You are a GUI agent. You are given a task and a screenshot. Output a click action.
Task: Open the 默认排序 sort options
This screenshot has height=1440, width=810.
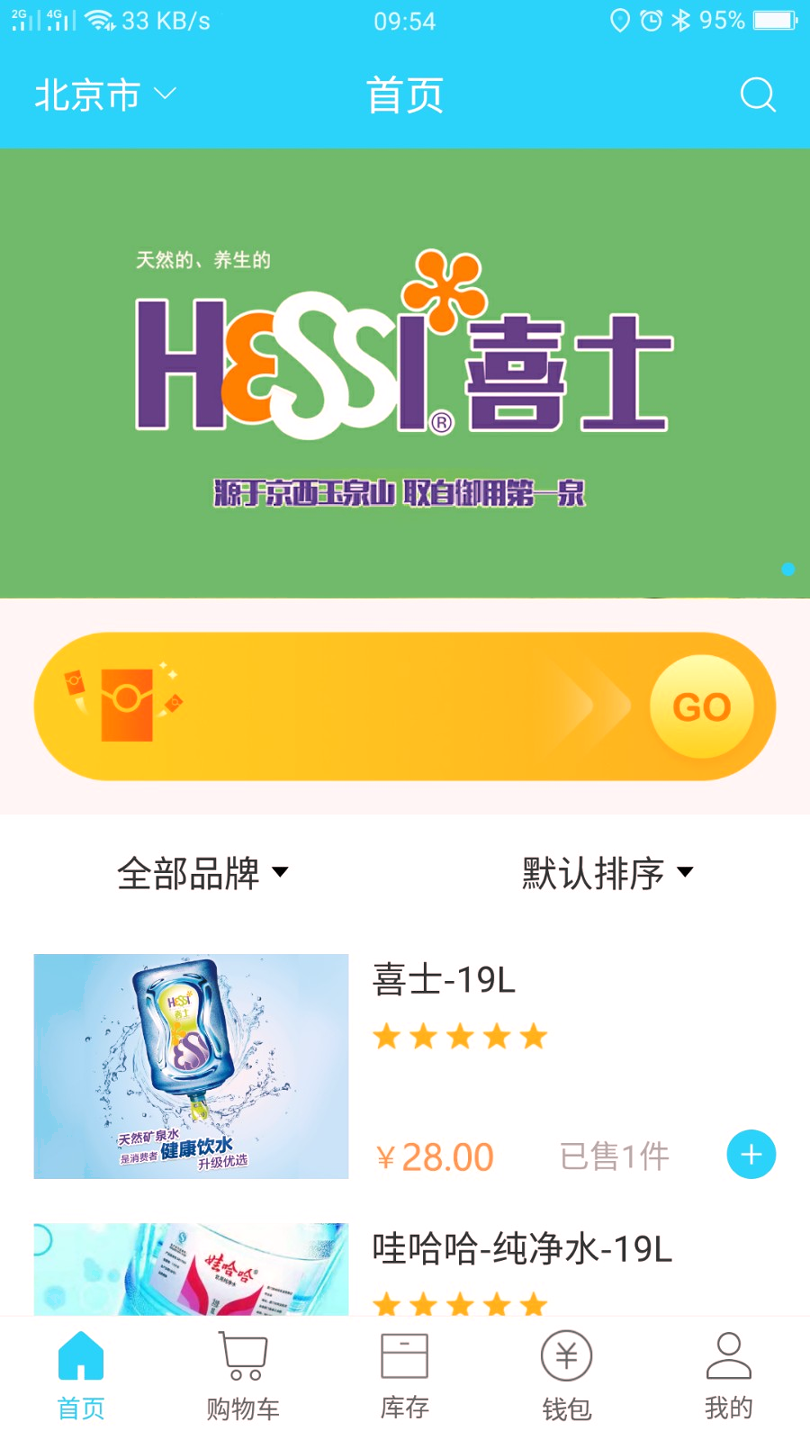[x=600, y=872]
